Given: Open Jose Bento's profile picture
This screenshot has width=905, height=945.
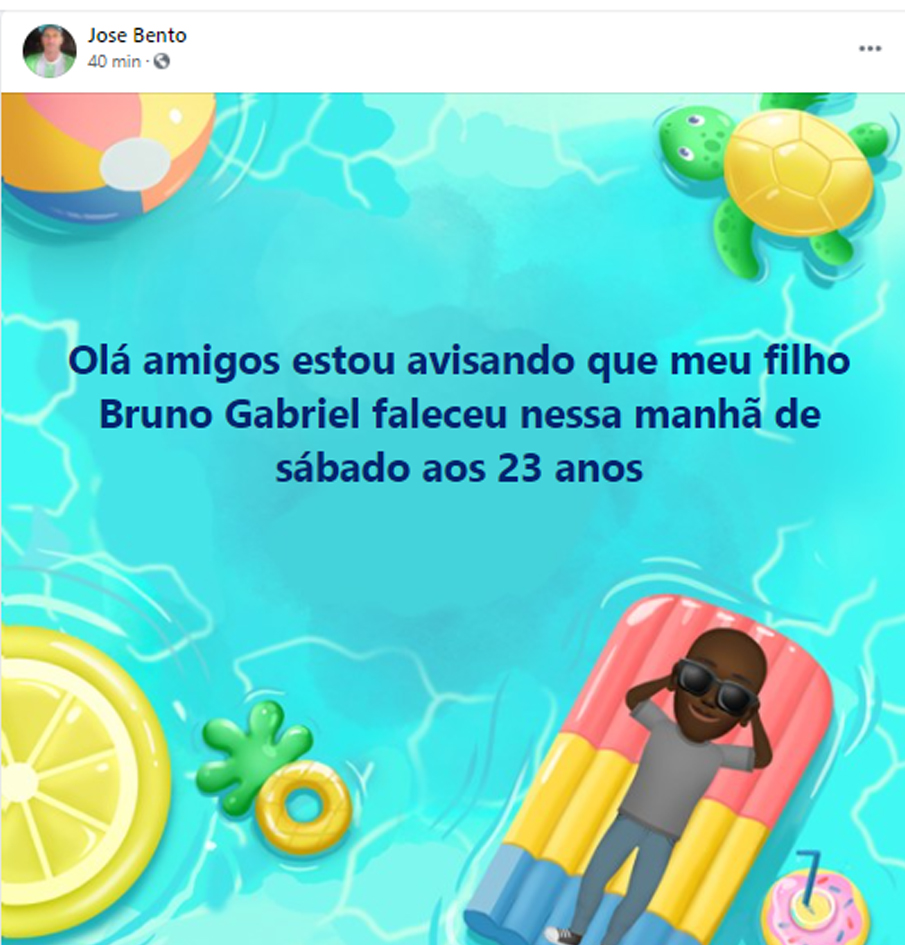Looking at the screenshot, I should 49,50.
